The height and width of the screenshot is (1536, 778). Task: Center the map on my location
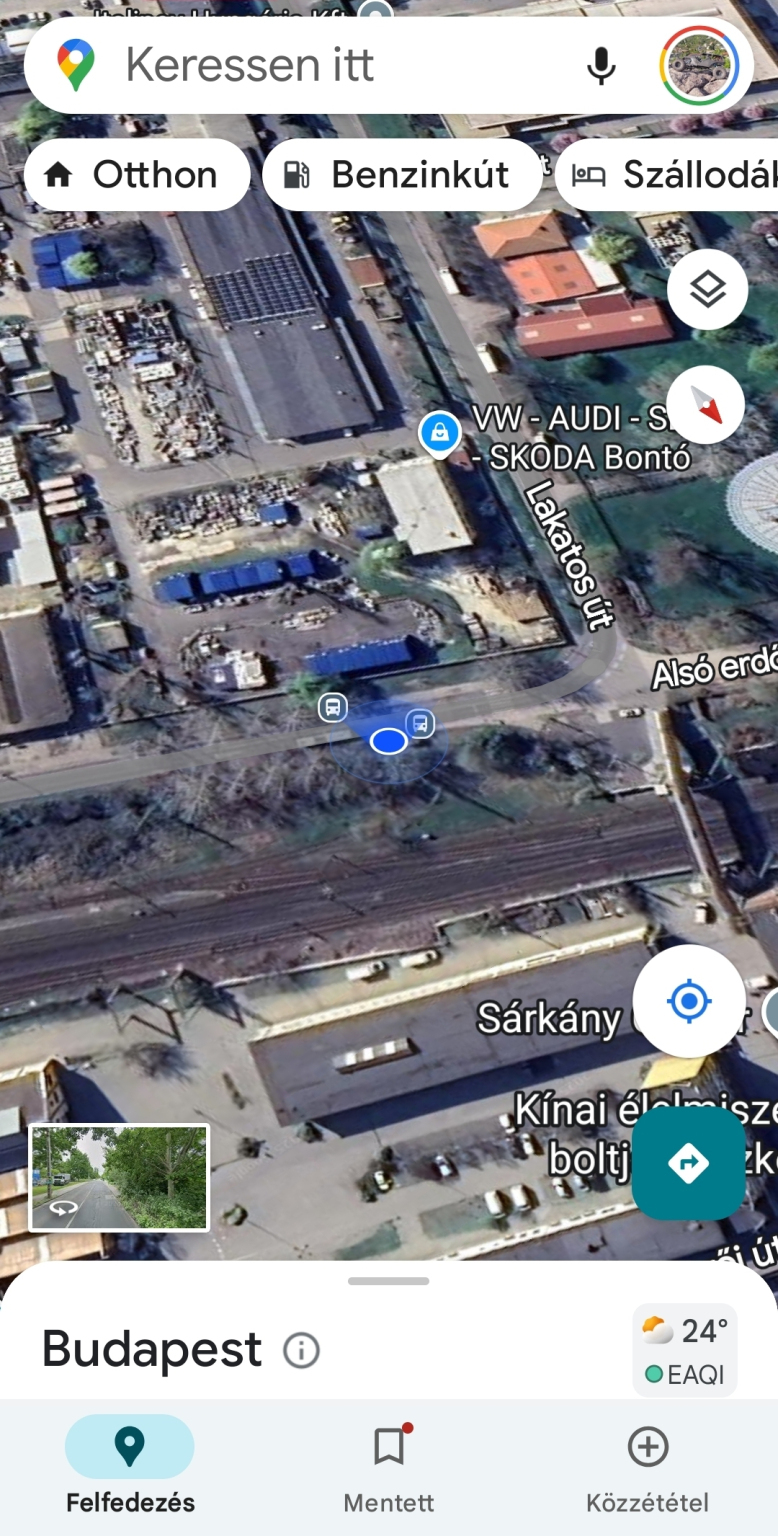click(x=689, y=1001)
